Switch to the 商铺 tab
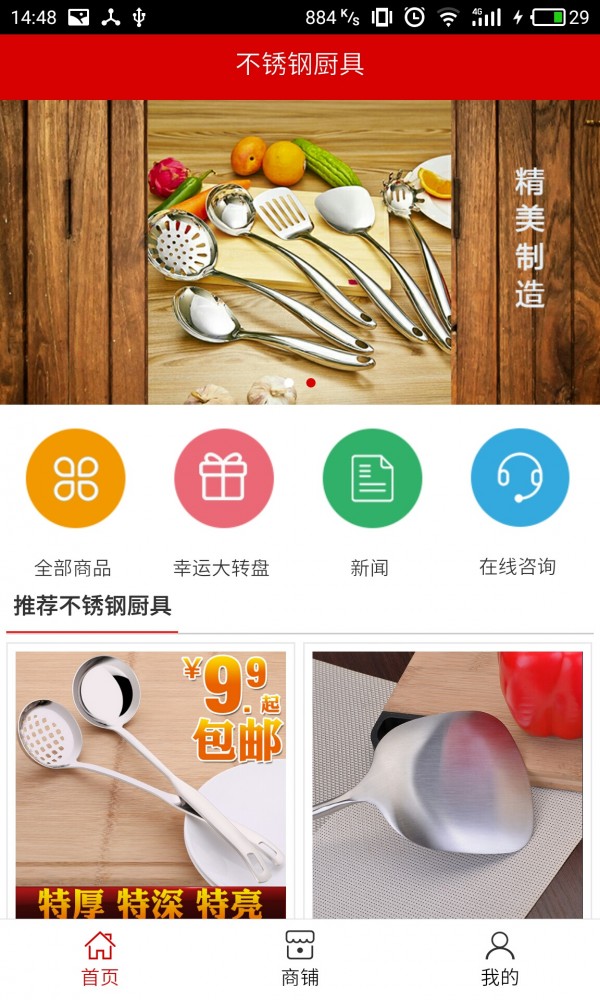This screenshot has height=1000, width=600. [x=300, y=958]
